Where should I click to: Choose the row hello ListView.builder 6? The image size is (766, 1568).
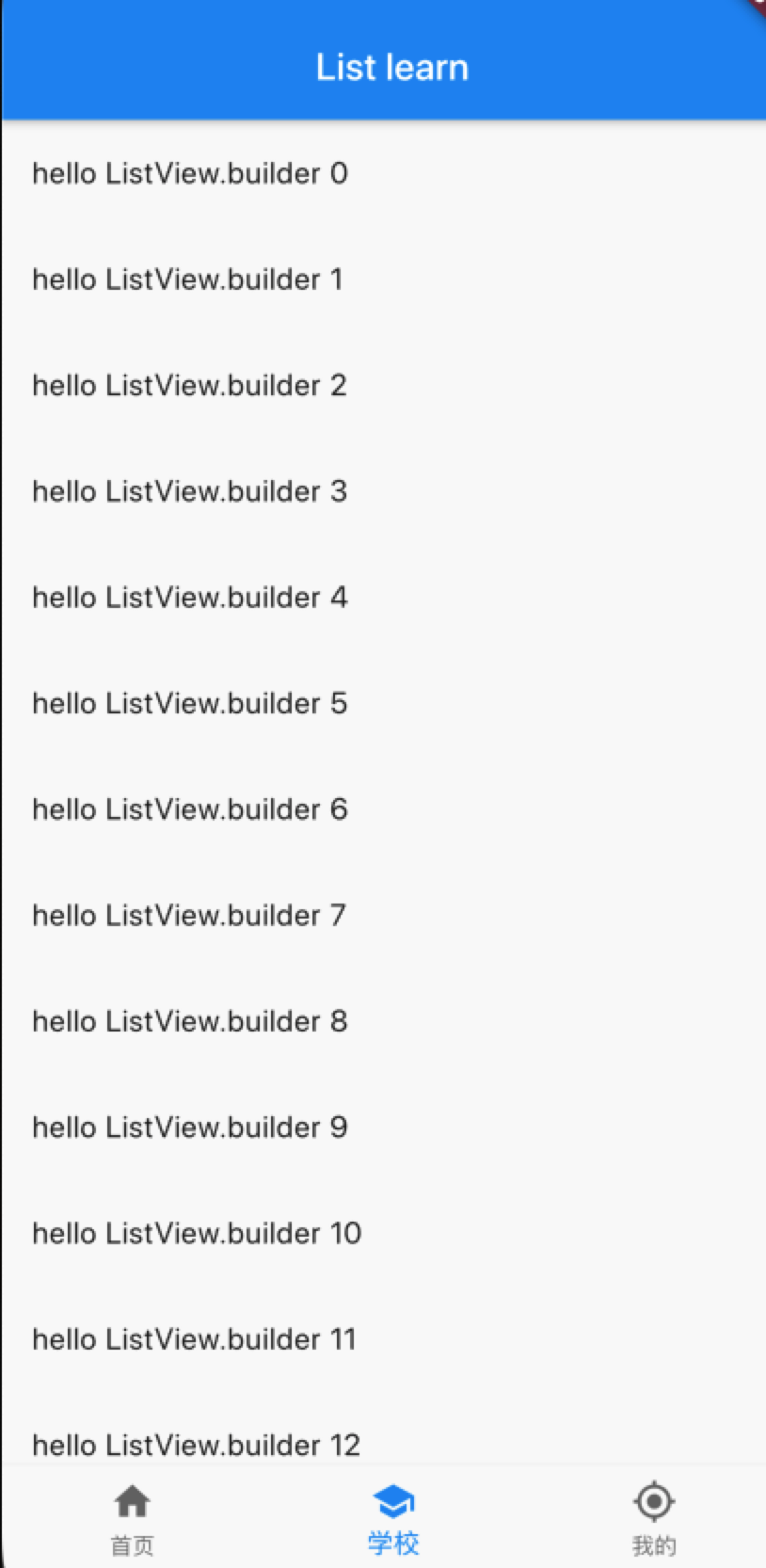pos(190,809)
